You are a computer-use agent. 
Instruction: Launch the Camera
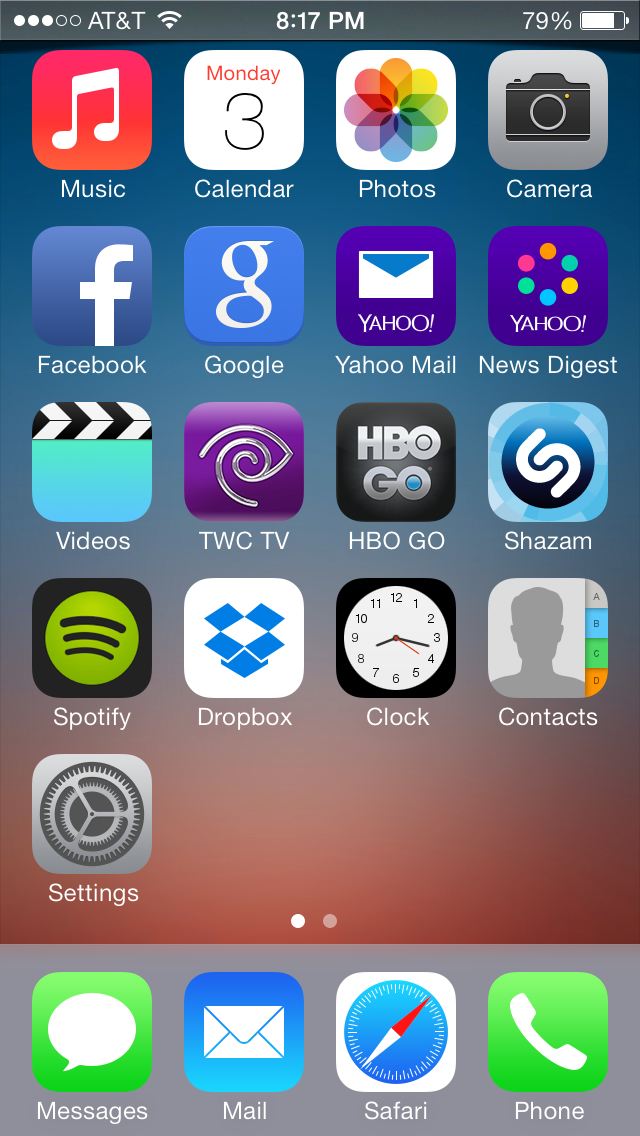(548, 110)
